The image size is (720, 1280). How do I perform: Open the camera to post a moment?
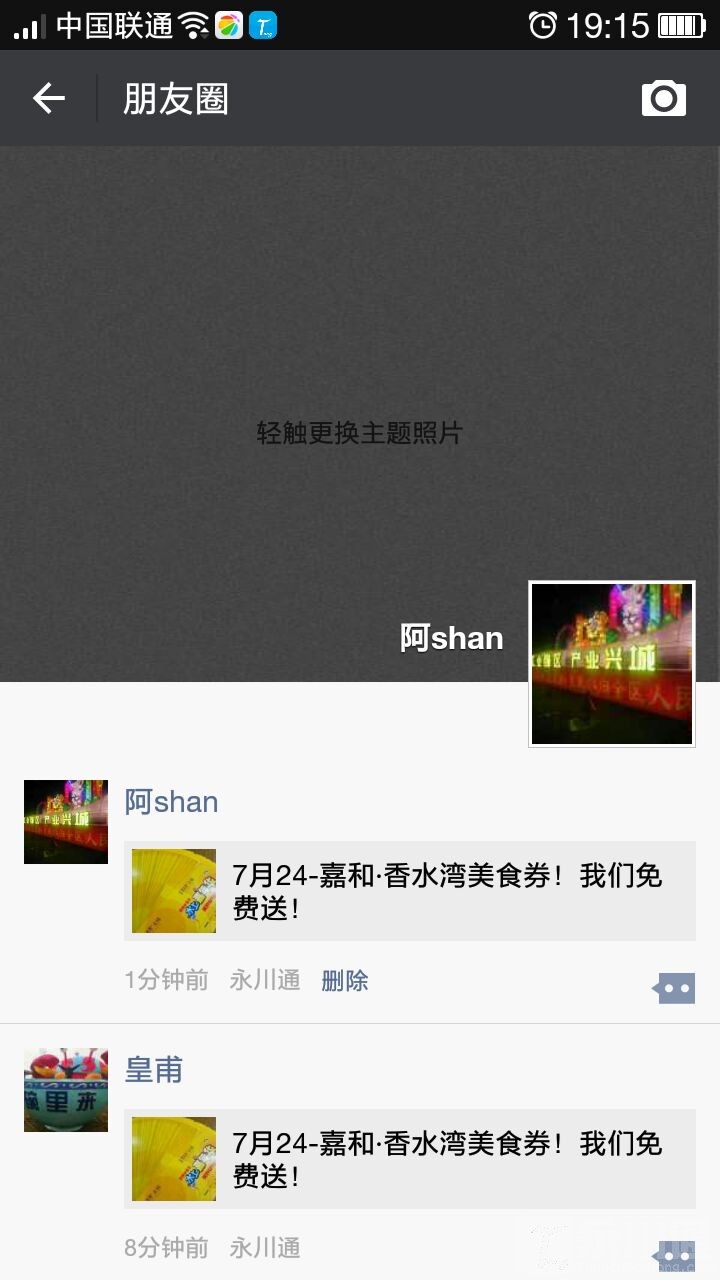(x=663, y=98)
